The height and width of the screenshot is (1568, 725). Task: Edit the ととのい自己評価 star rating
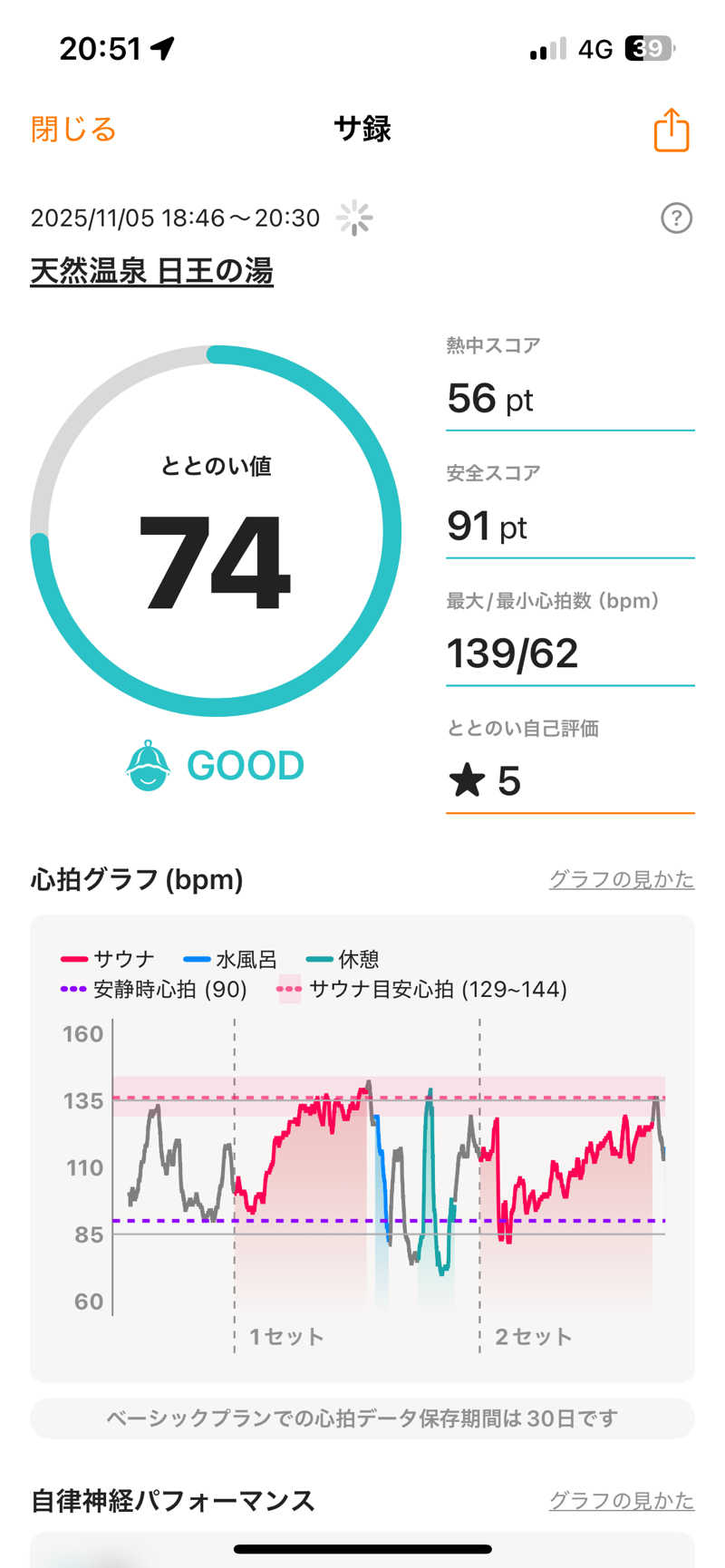569,781
